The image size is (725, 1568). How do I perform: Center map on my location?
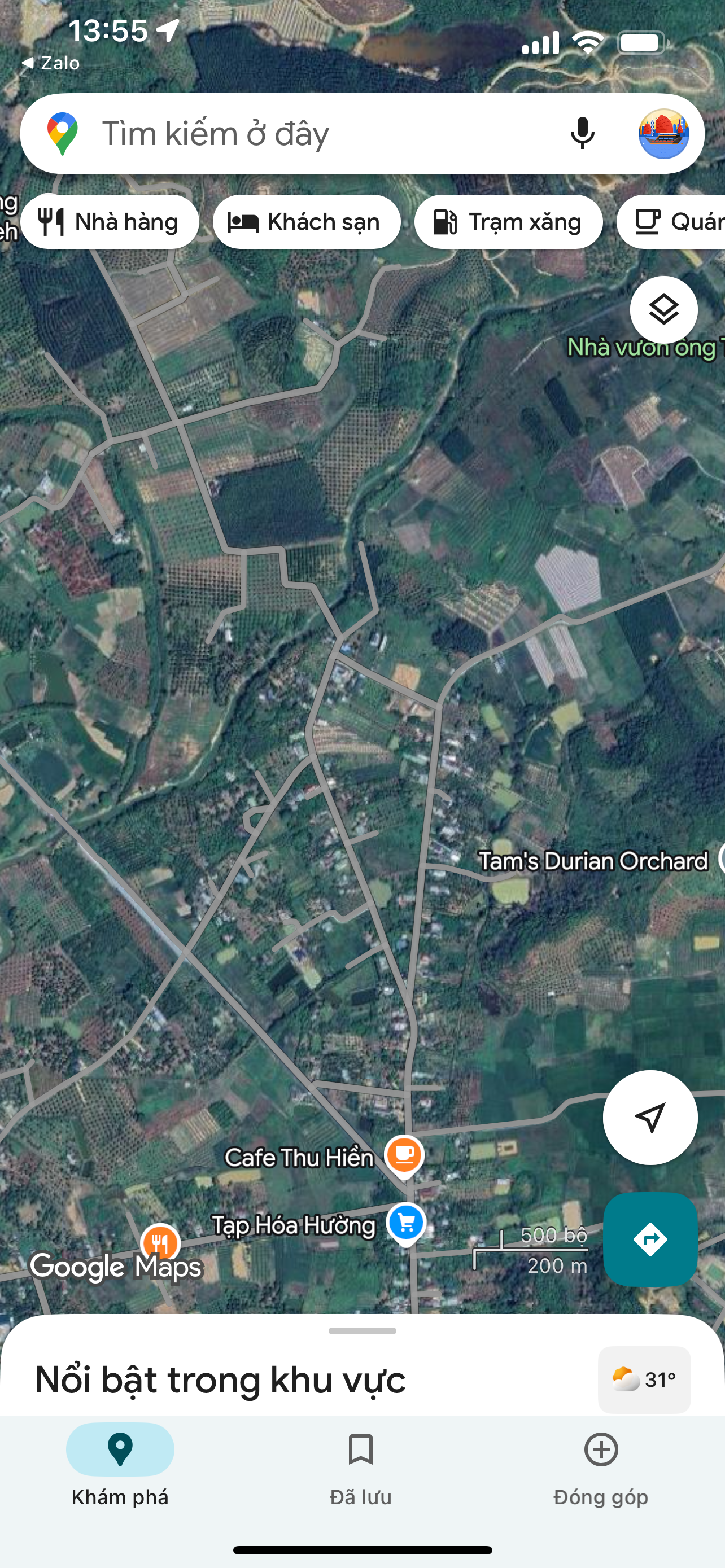pyautogui.click(x=650, y=1118)
